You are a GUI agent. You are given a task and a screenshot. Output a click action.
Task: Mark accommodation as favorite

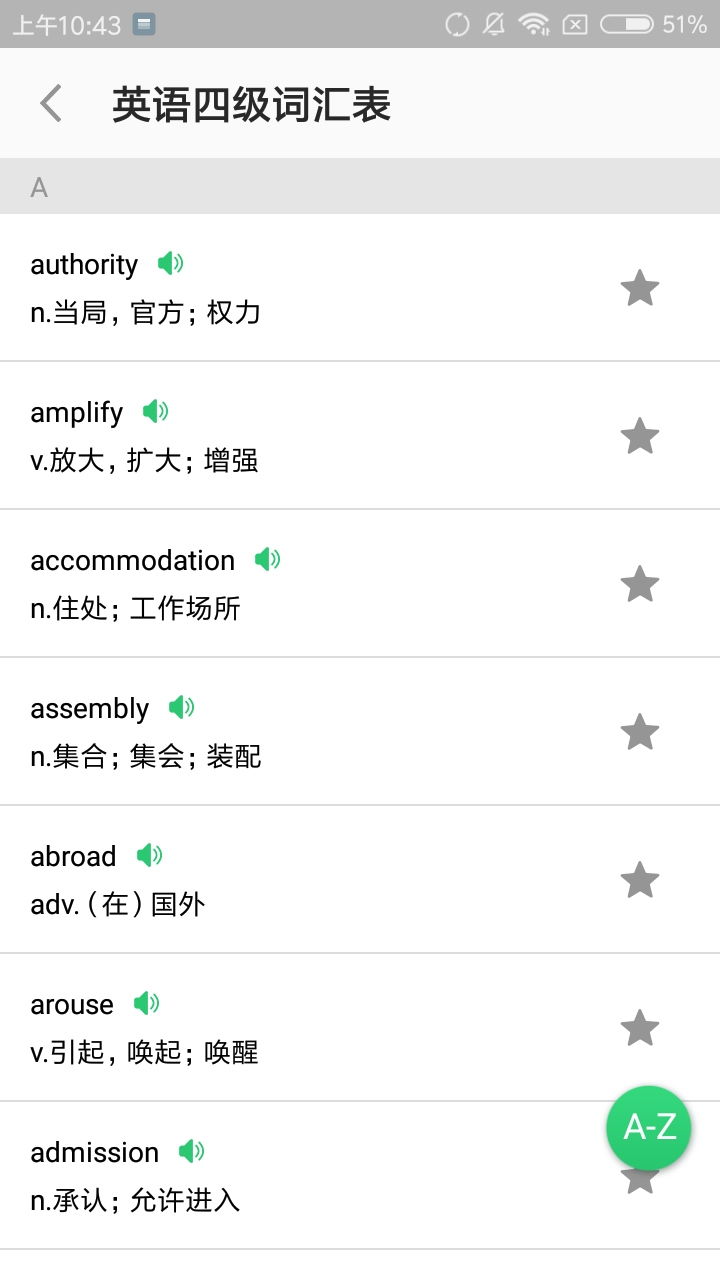pos(640,583)
